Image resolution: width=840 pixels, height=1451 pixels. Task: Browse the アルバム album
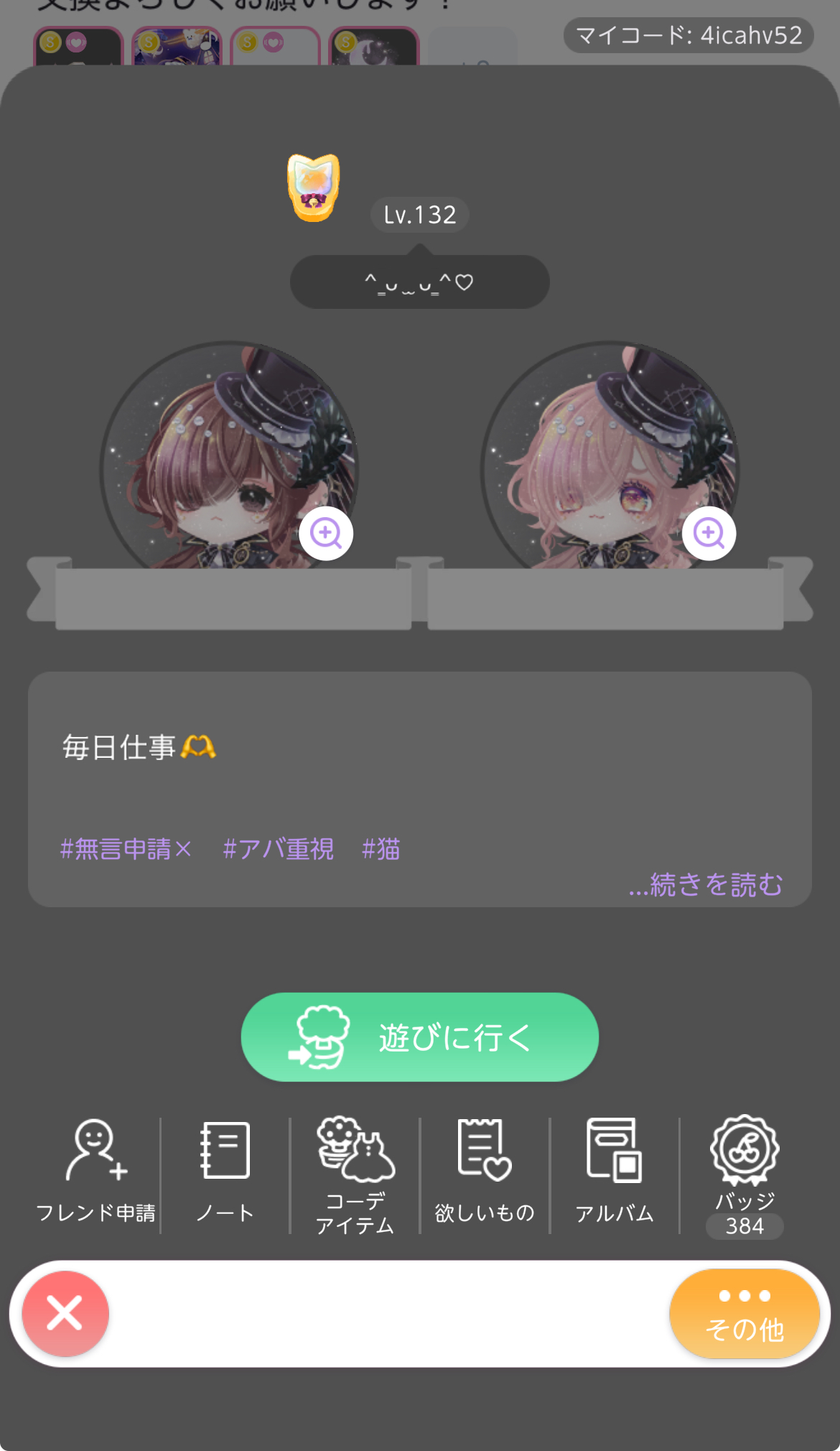tap(615, 1171)
